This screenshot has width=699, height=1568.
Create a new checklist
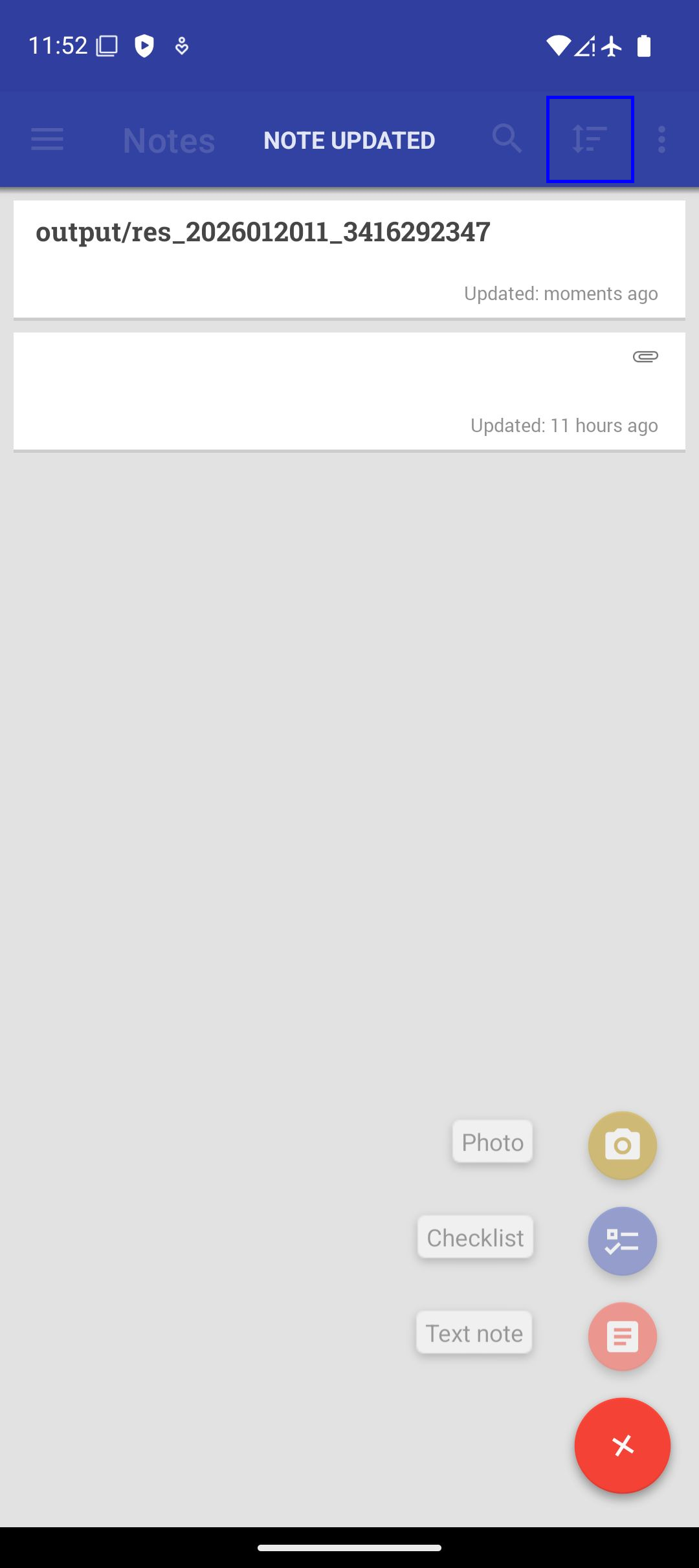click(622, 1241)
